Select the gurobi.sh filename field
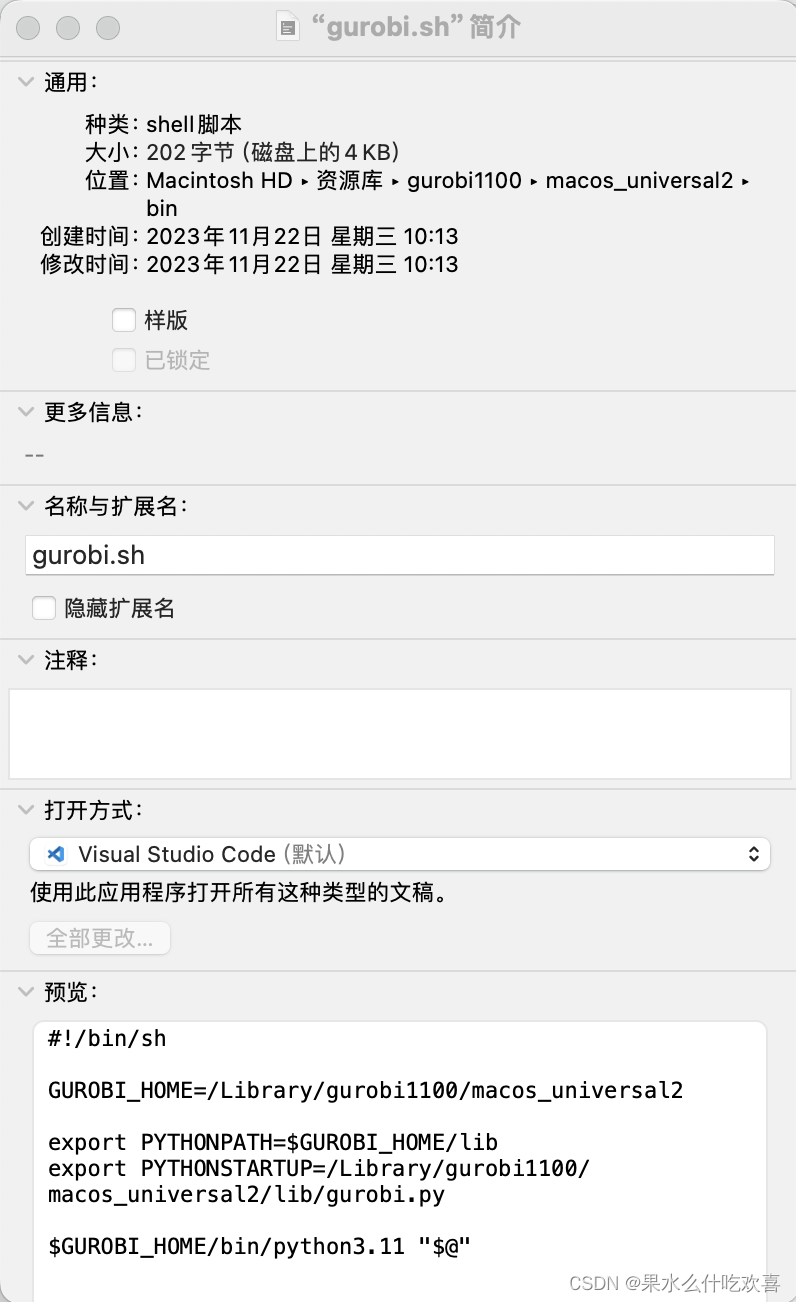796x1302 pixels. (399, 555)
